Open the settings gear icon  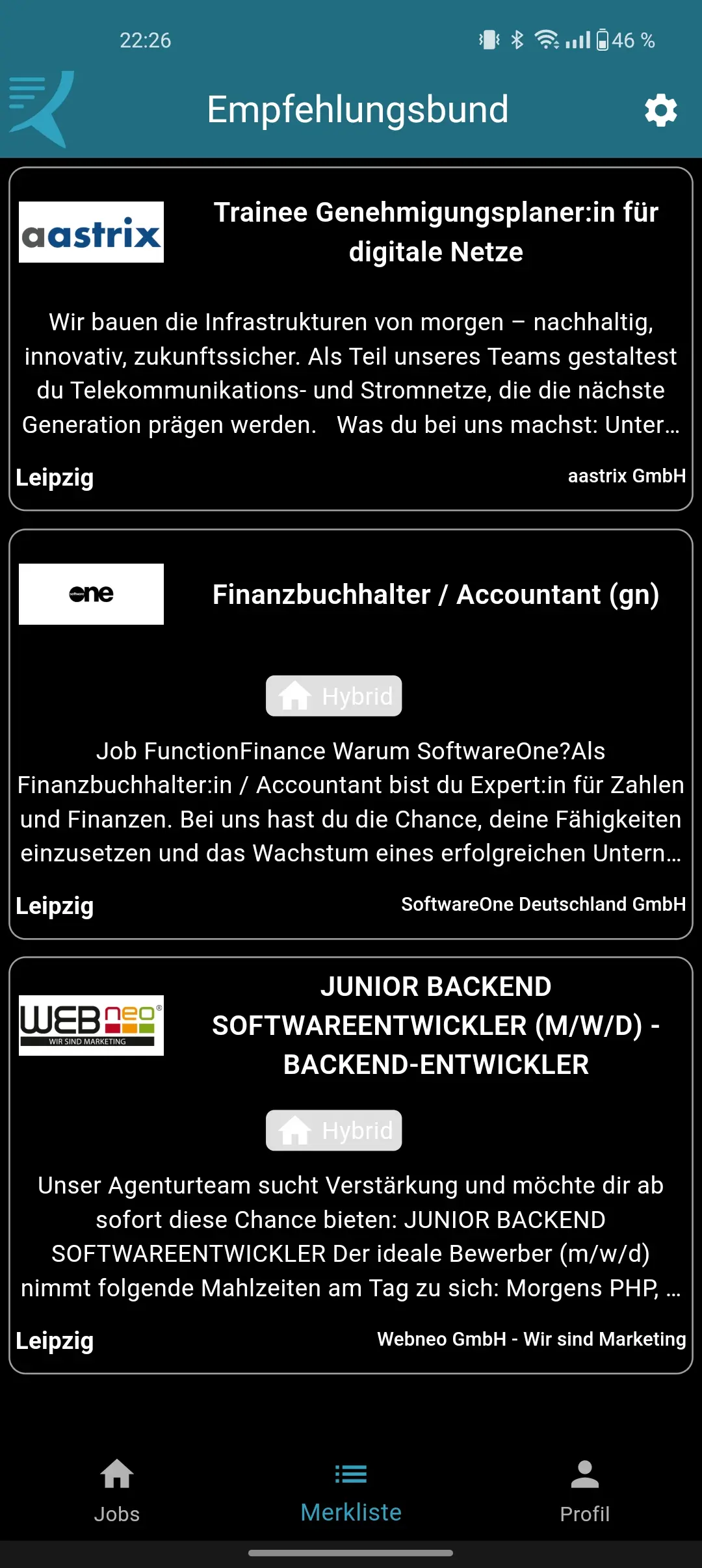click(x=660, y=111)
